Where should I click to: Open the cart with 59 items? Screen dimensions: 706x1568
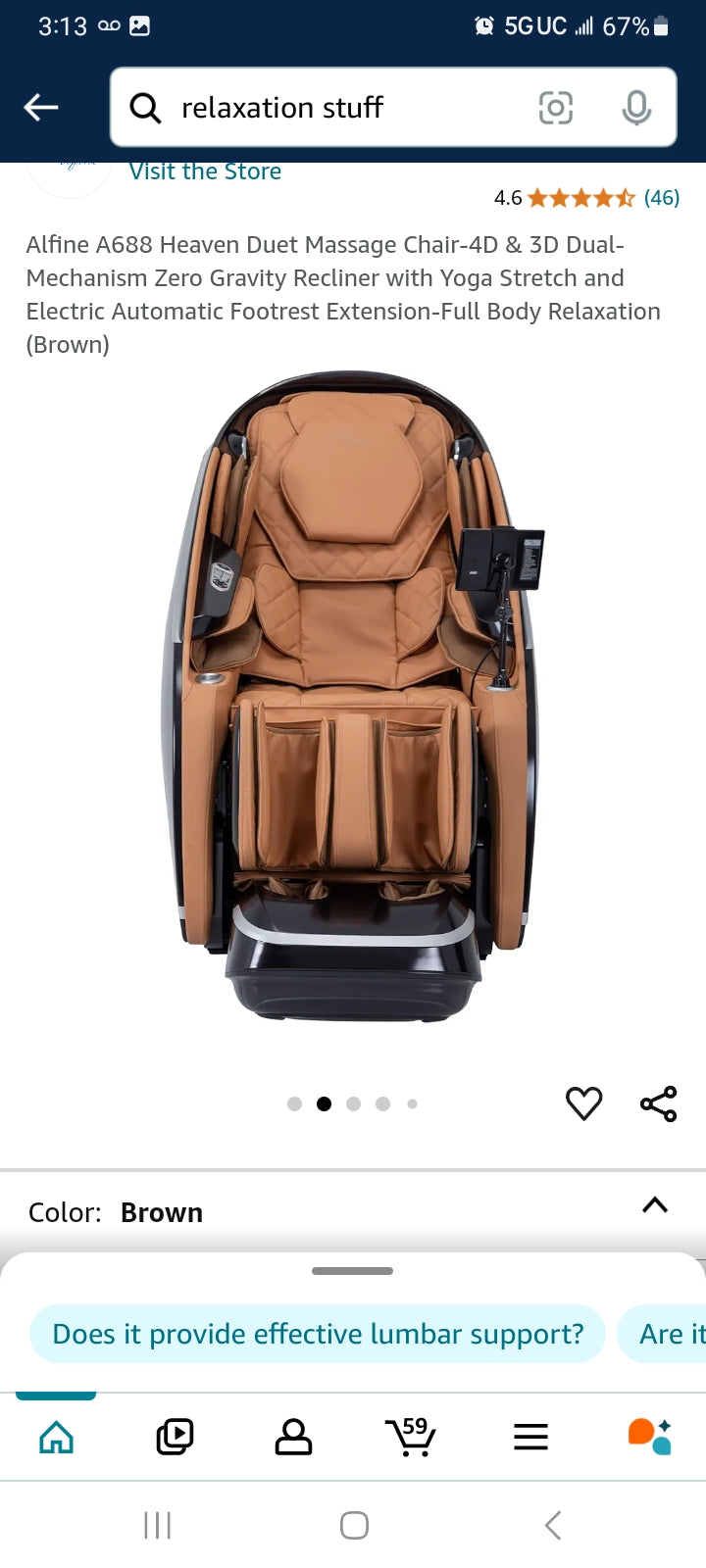[x=411, y=1437]
